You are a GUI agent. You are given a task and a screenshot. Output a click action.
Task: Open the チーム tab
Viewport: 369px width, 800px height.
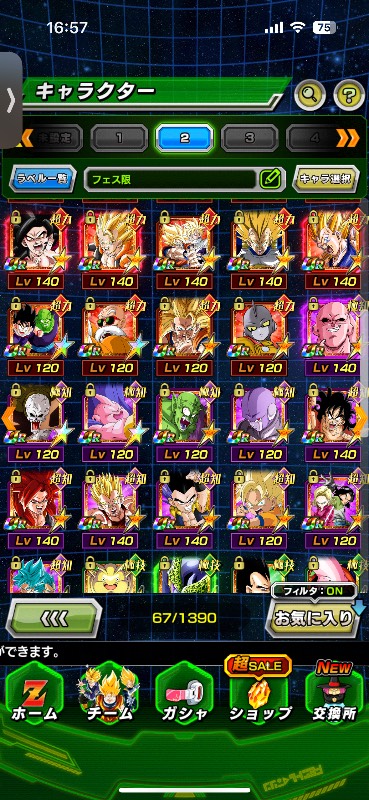(x=109, y=697)
